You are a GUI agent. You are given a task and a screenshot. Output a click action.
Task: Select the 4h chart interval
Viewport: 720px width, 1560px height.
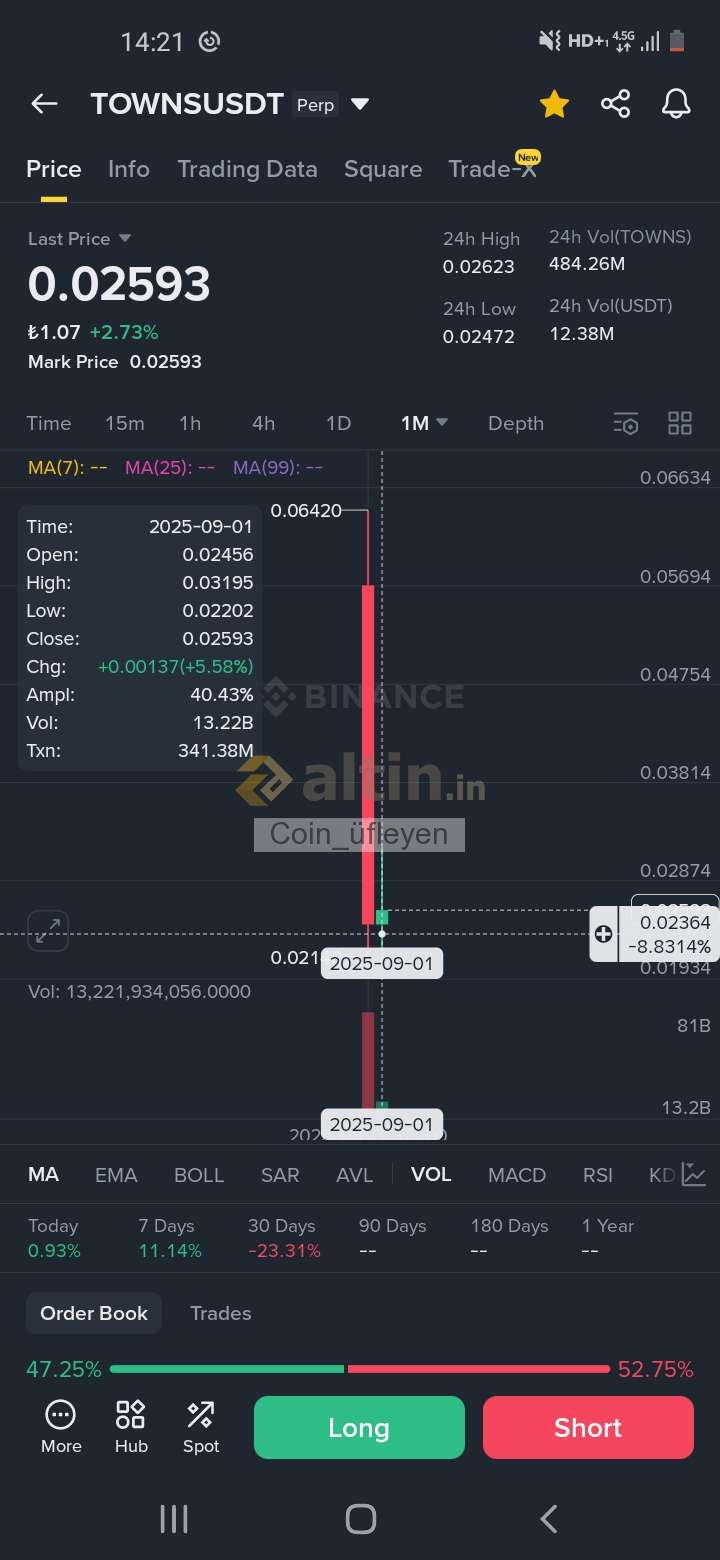(x=263, y=423)
